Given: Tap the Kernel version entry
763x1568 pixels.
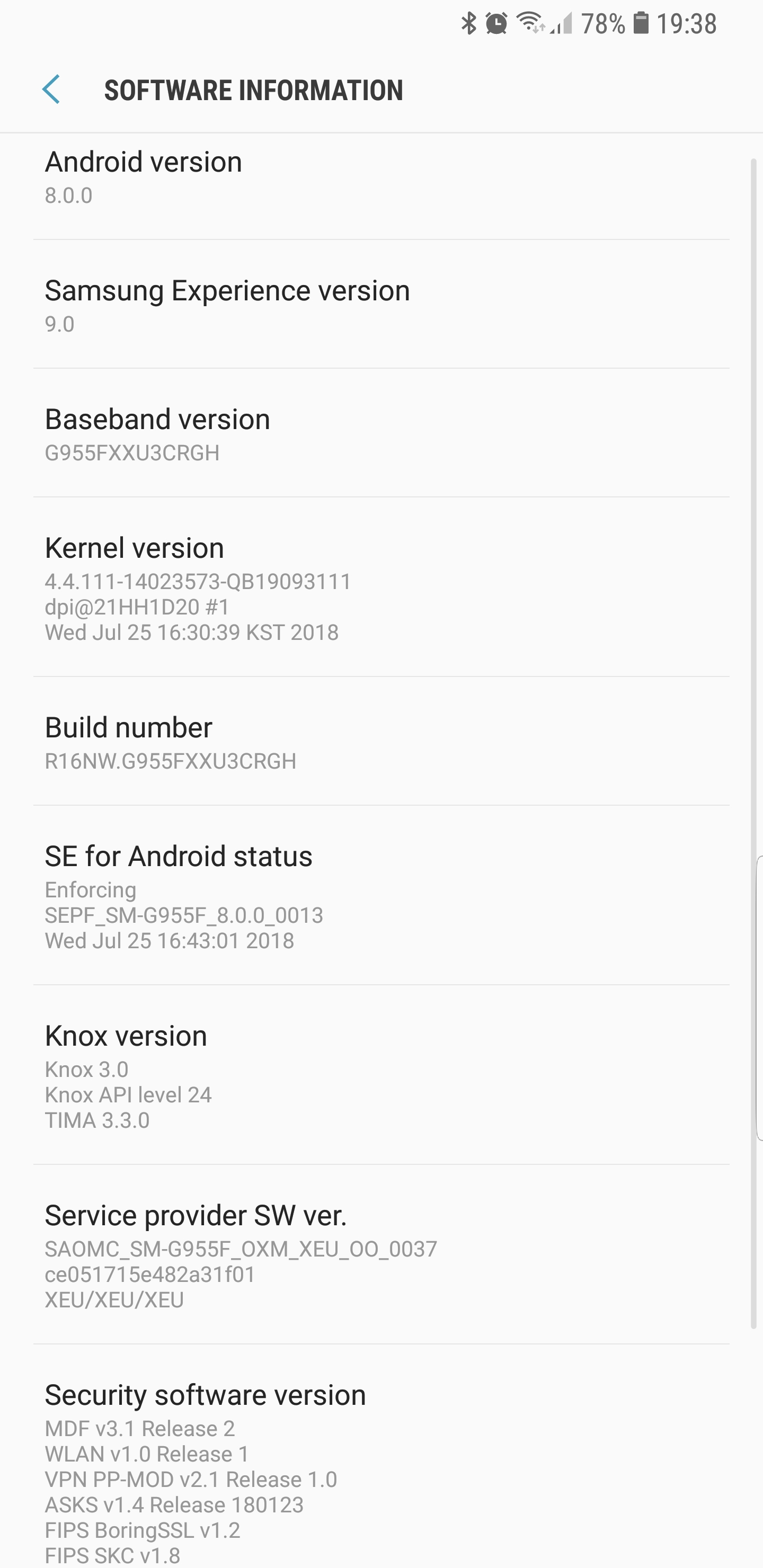Looking at the screenshot, I should (x=381, y=588).
